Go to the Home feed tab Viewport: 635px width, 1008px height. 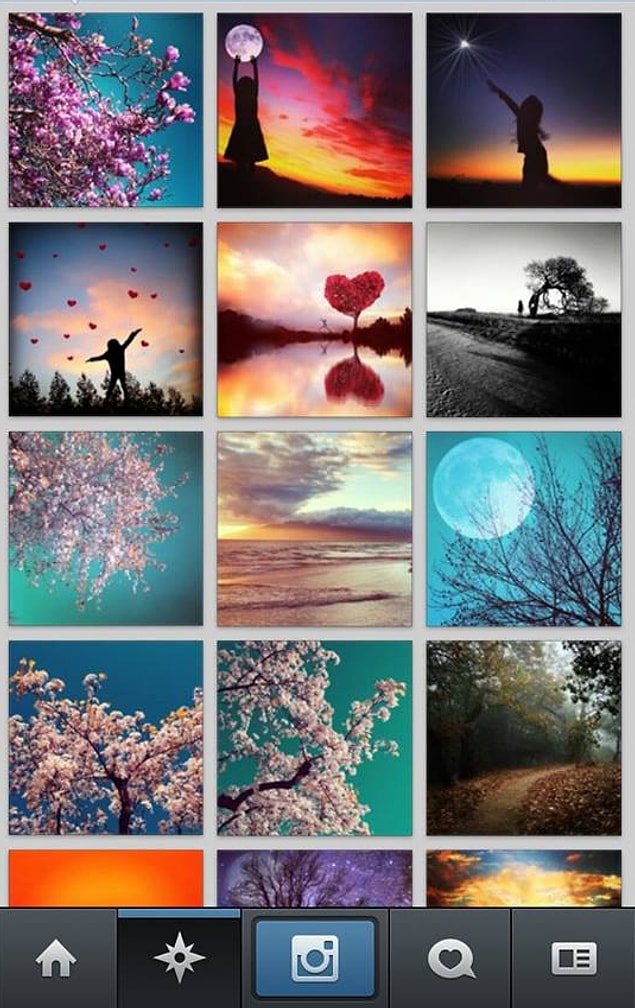(x=56, y=959)
